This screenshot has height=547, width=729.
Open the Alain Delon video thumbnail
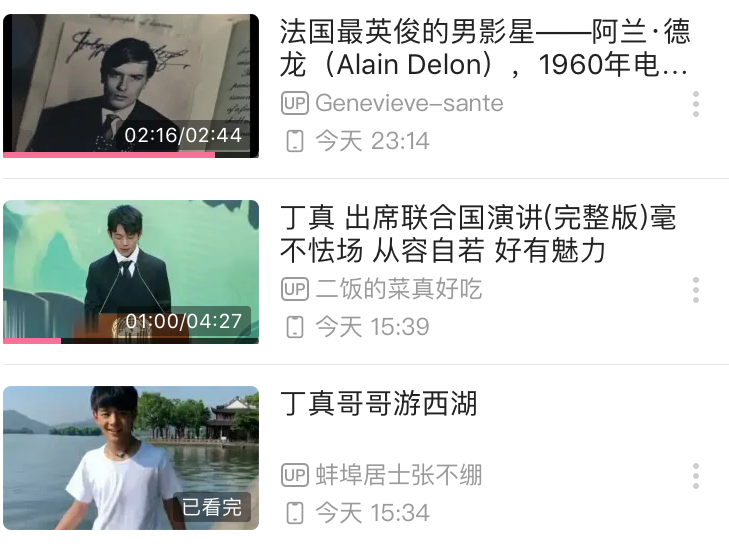(x=131, y=85)
